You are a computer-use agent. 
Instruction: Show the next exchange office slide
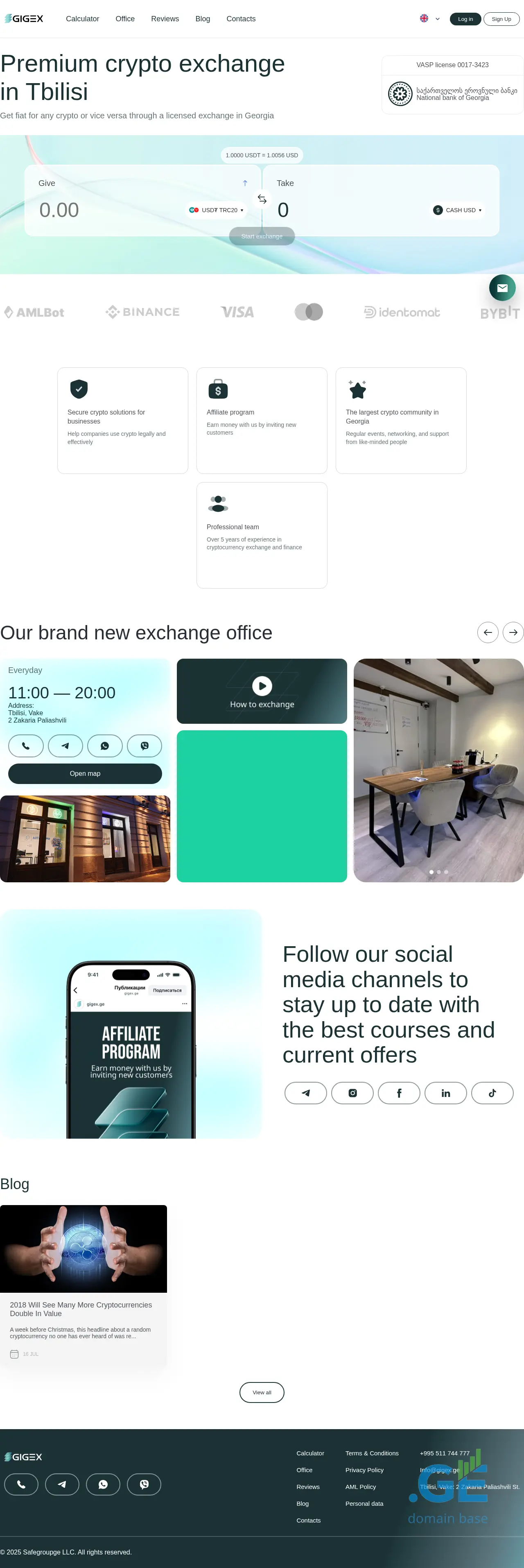coord(513,632)
